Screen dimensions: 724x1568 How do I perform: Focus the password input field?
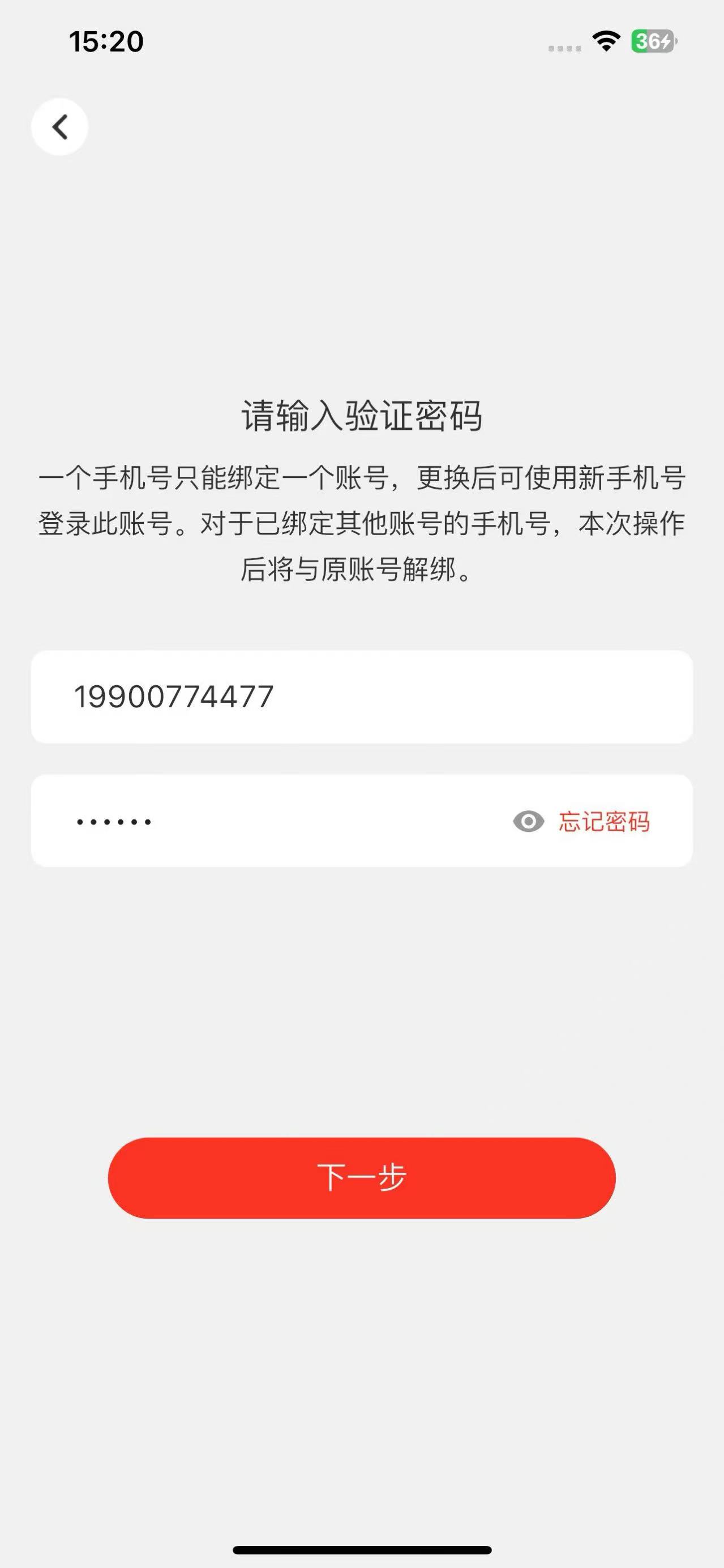click(x=274, y=821)
